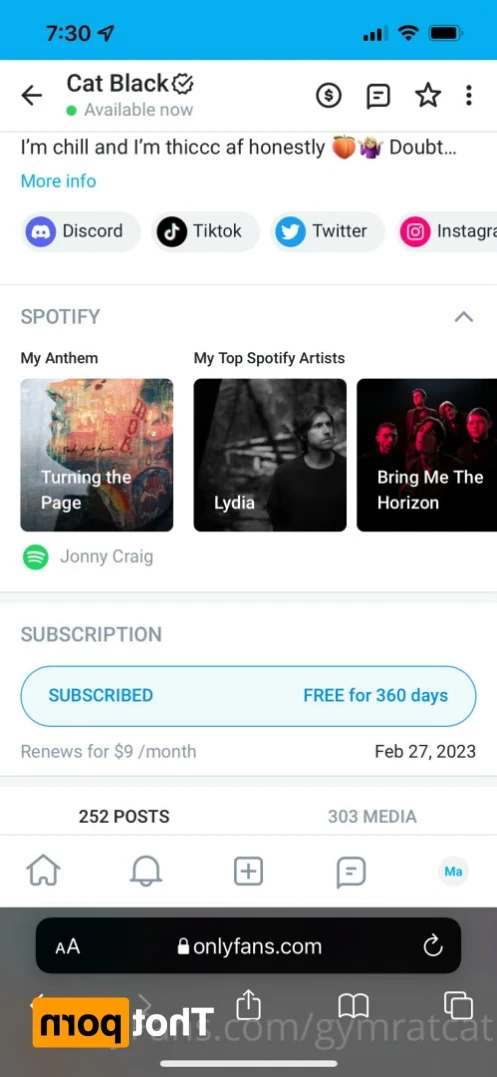
Task: Go back with the arrow icon
Action: pos(32,96)
